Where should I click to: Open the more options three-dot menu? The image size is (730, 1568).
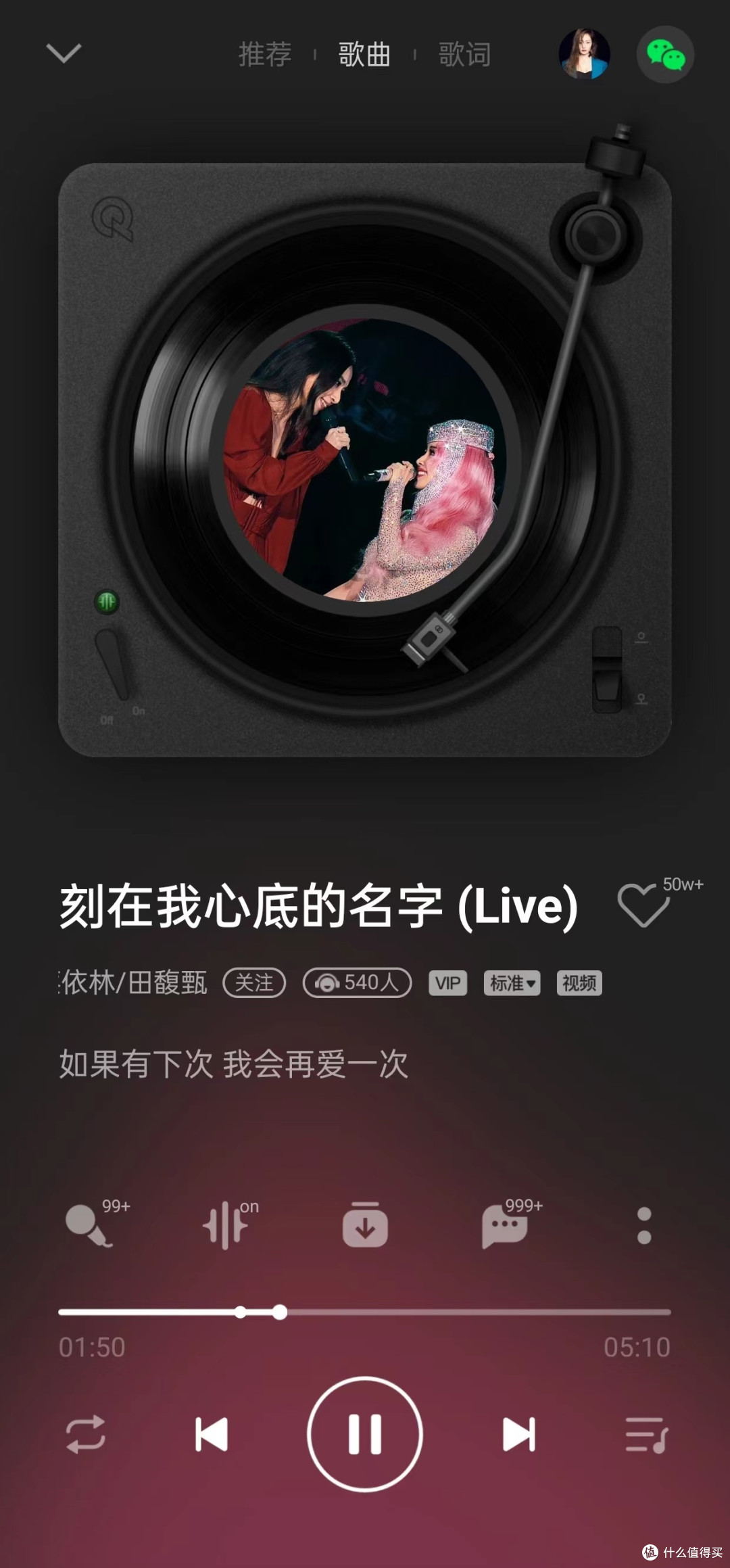click(x=643, y=1229)
